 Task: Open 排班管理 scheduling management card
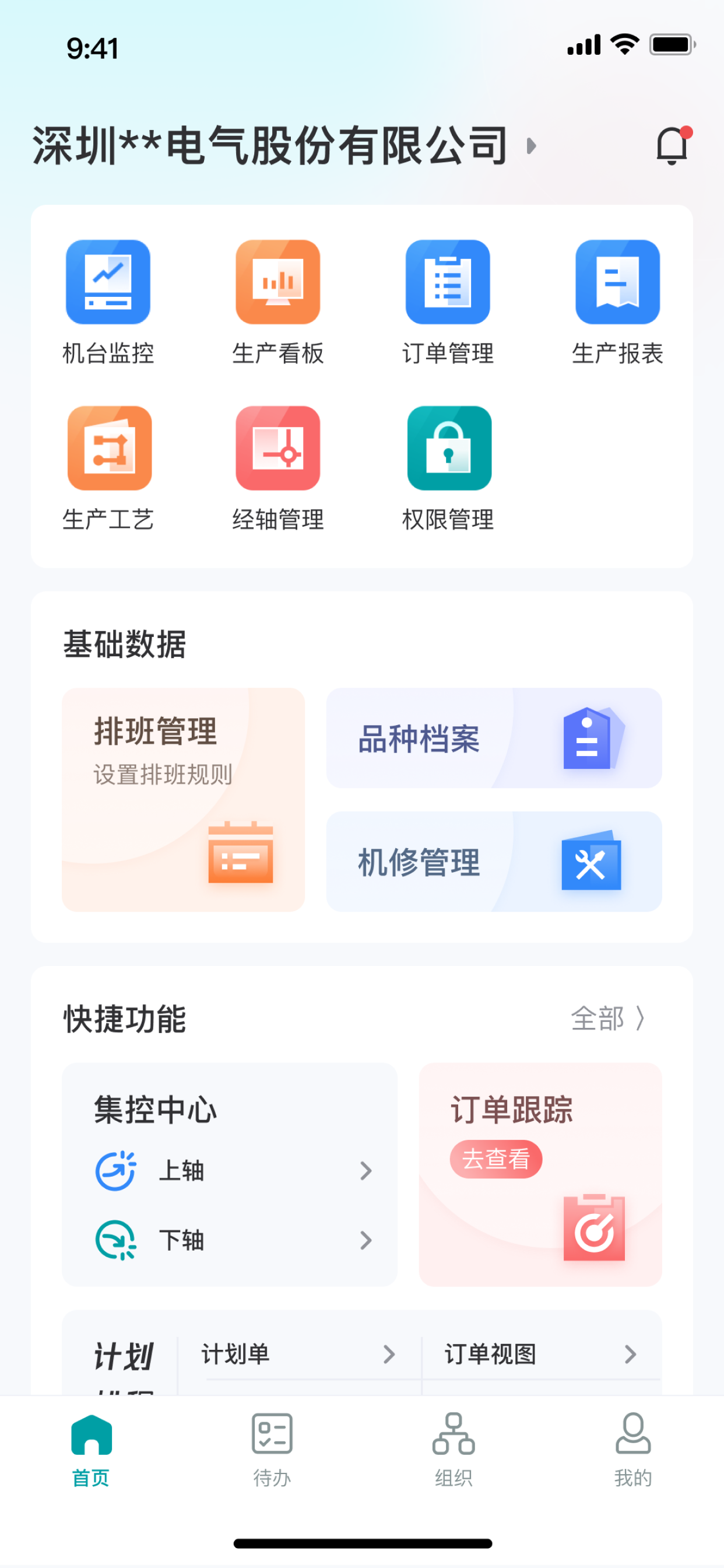[182, 799]
